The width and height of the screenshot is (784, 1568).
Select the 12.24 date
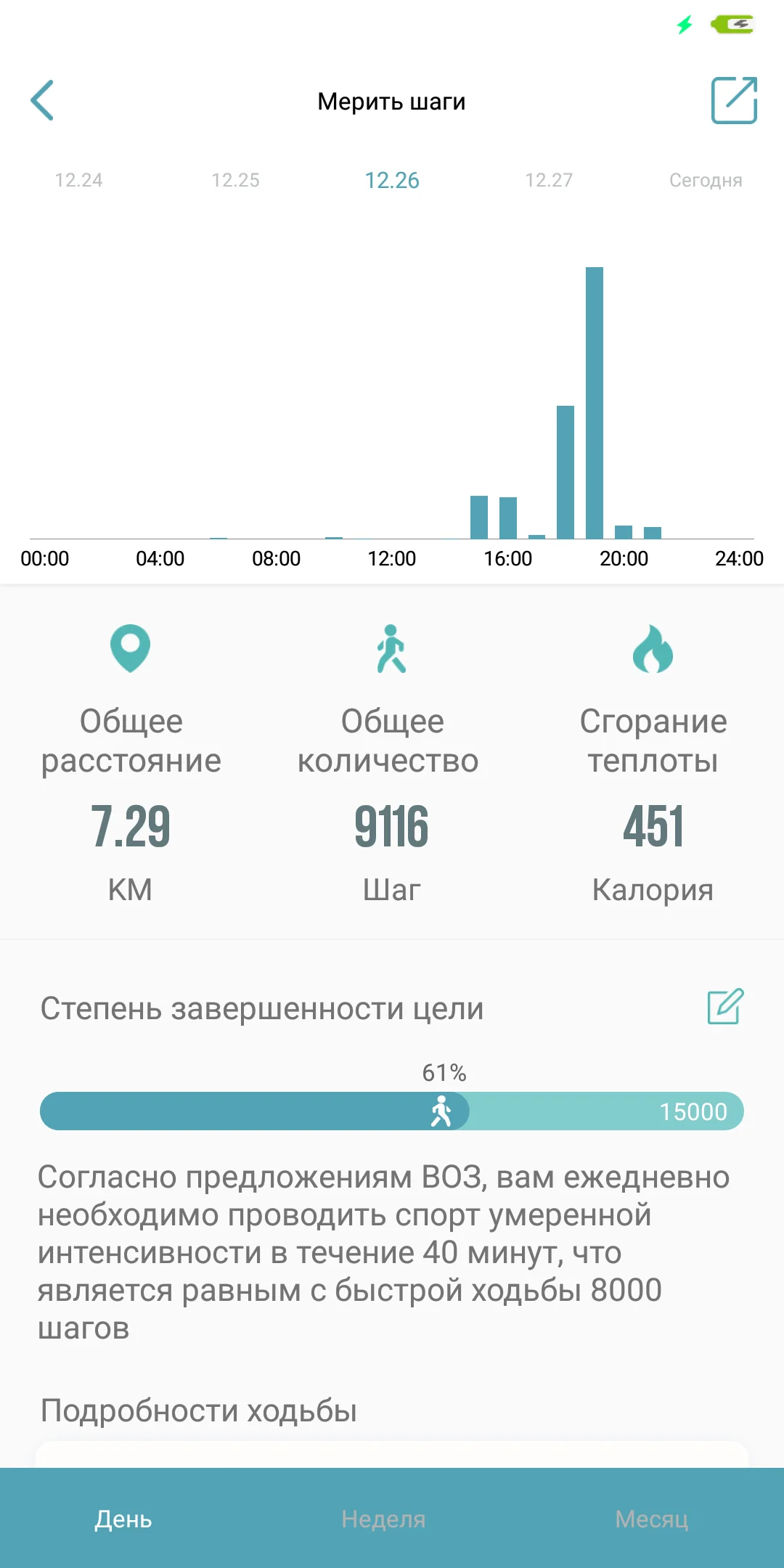coord(78,180)
